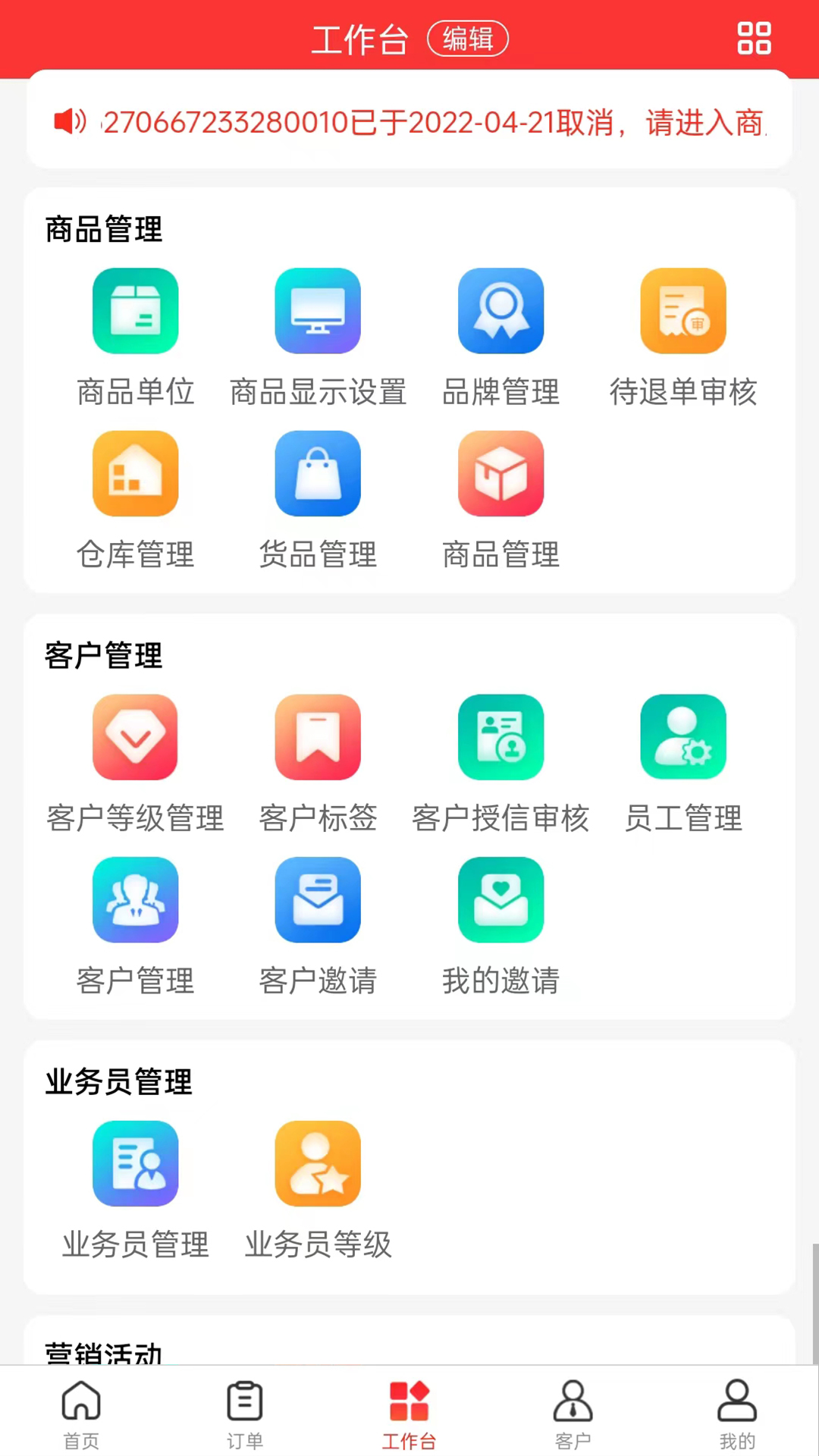Open 客户标签

coord(318,737)
